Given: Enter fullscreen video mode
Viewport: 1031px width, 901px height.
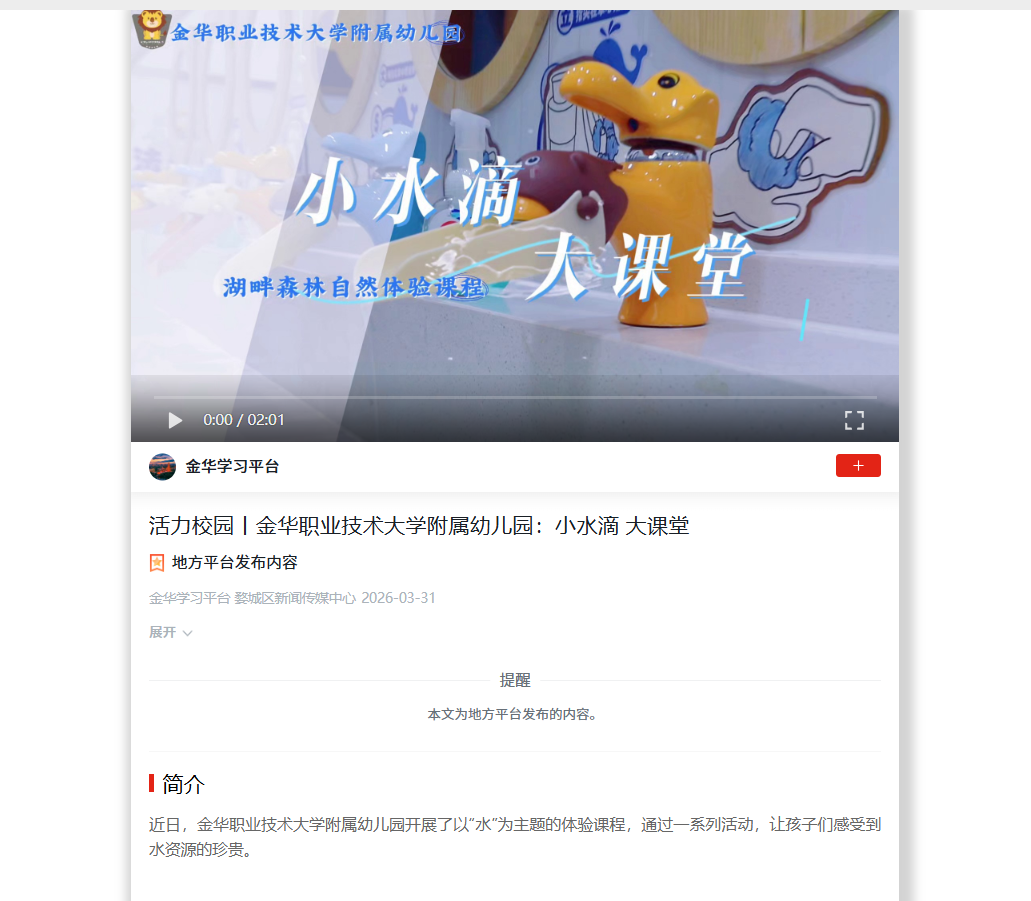Looking at the screenshot, I should (854, 420).
